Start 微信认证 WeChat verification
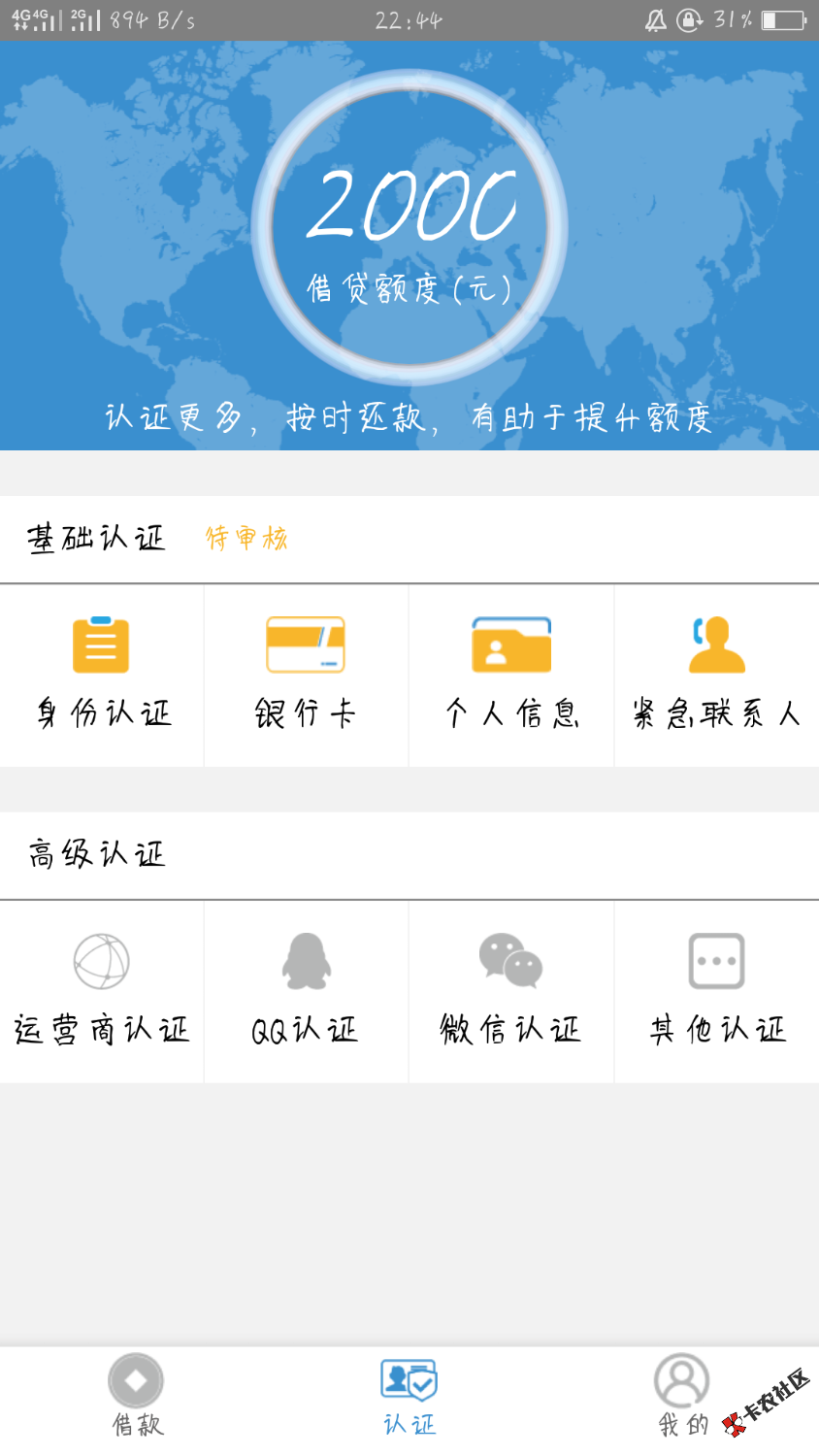Image resolution: width=819 pixels, height=1456 pixels. [x=511, y=990]
